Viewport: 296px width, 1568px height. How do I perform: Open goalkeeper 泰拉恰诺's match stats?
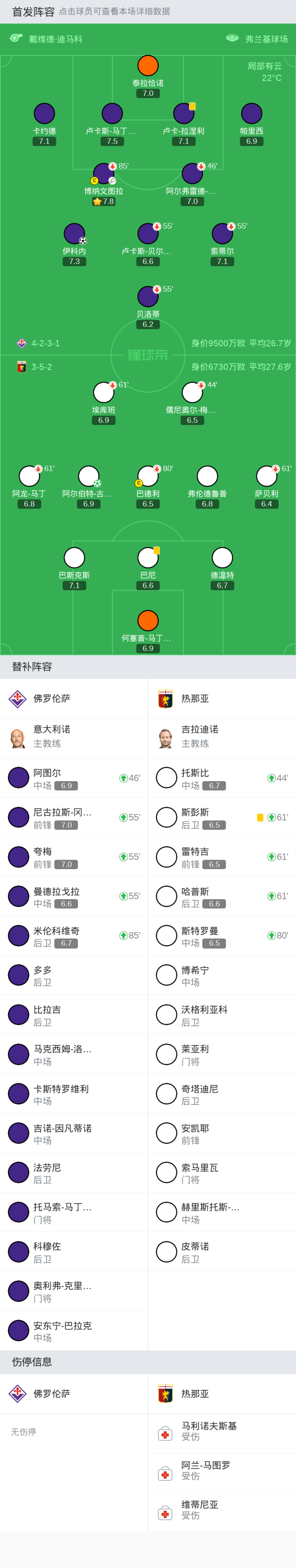pyautogui.click(x=148, y=66)
